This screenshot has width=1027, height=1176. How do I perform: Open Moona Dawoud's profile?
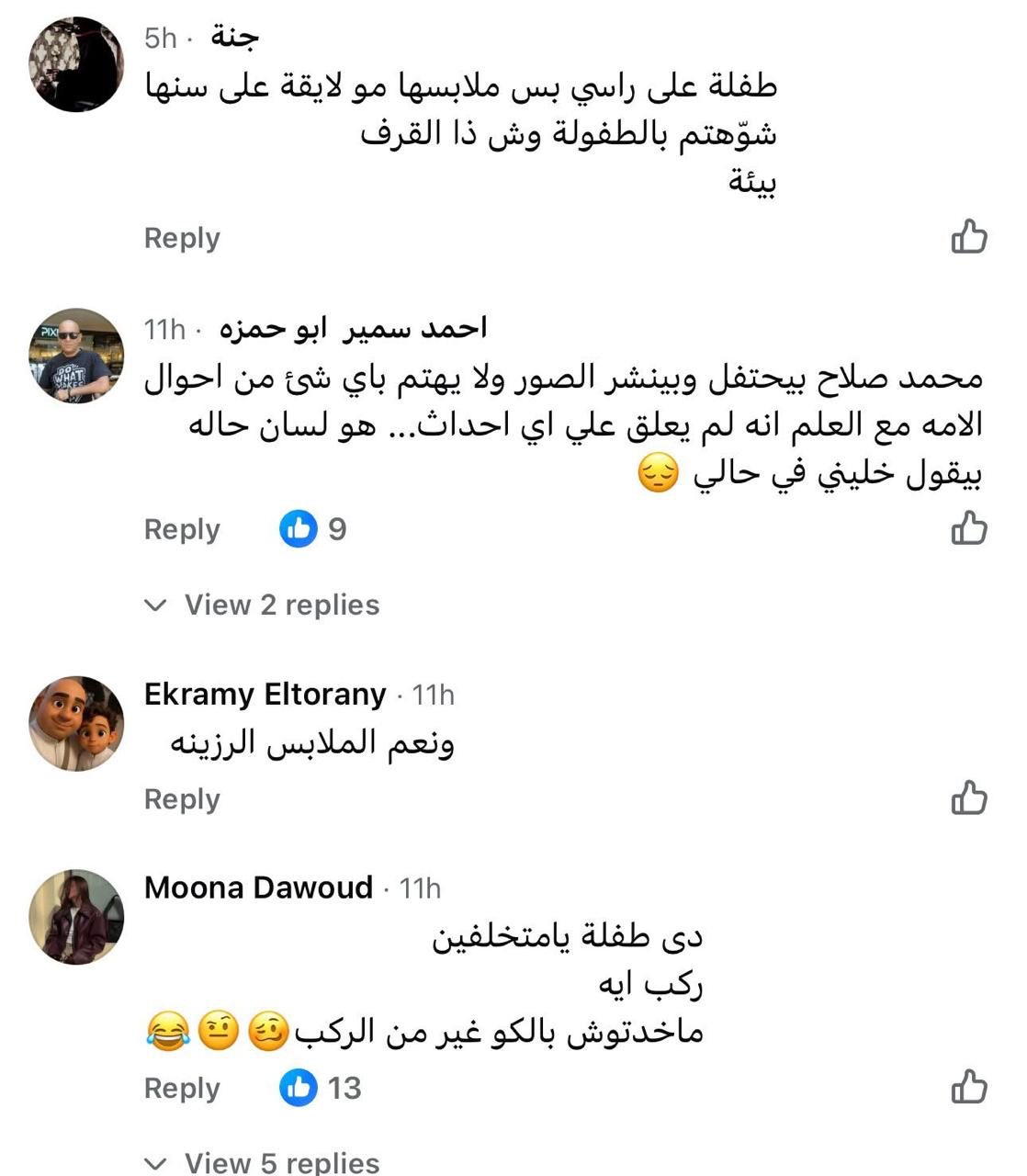258,888
